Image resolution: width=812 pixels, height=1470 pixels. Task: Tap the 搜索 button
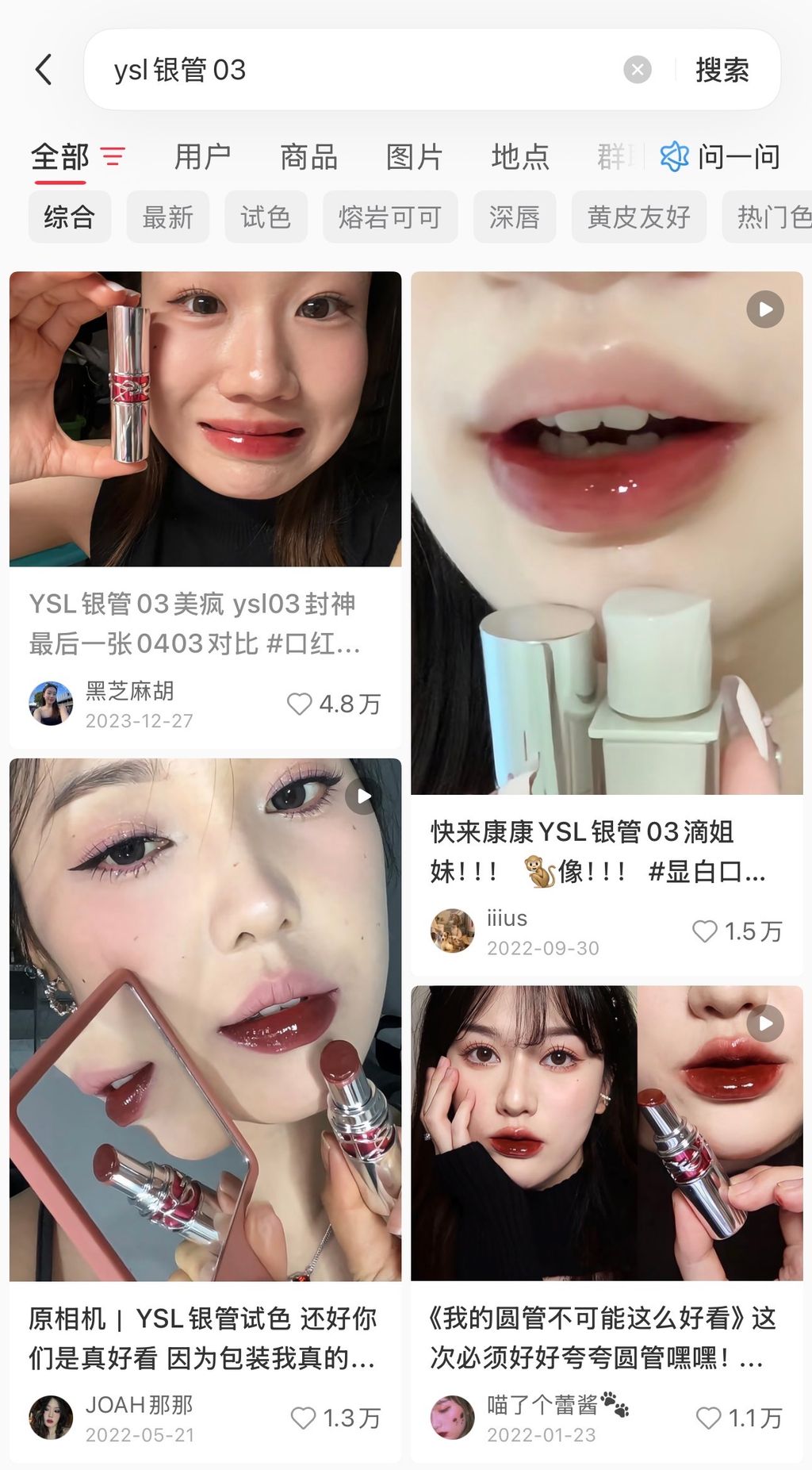click(722, 70)
